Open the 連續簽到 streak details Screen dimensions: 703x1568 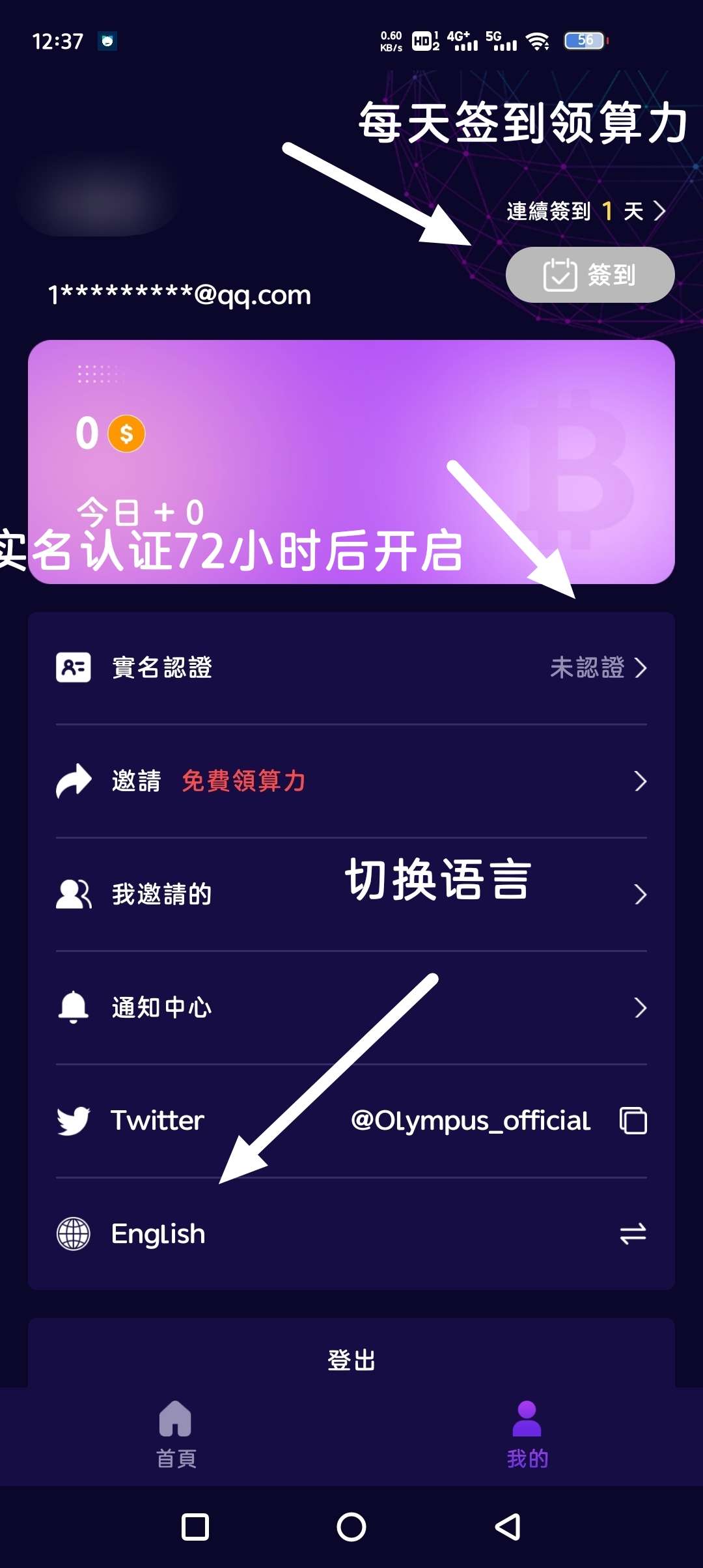(x=586, y=211)
